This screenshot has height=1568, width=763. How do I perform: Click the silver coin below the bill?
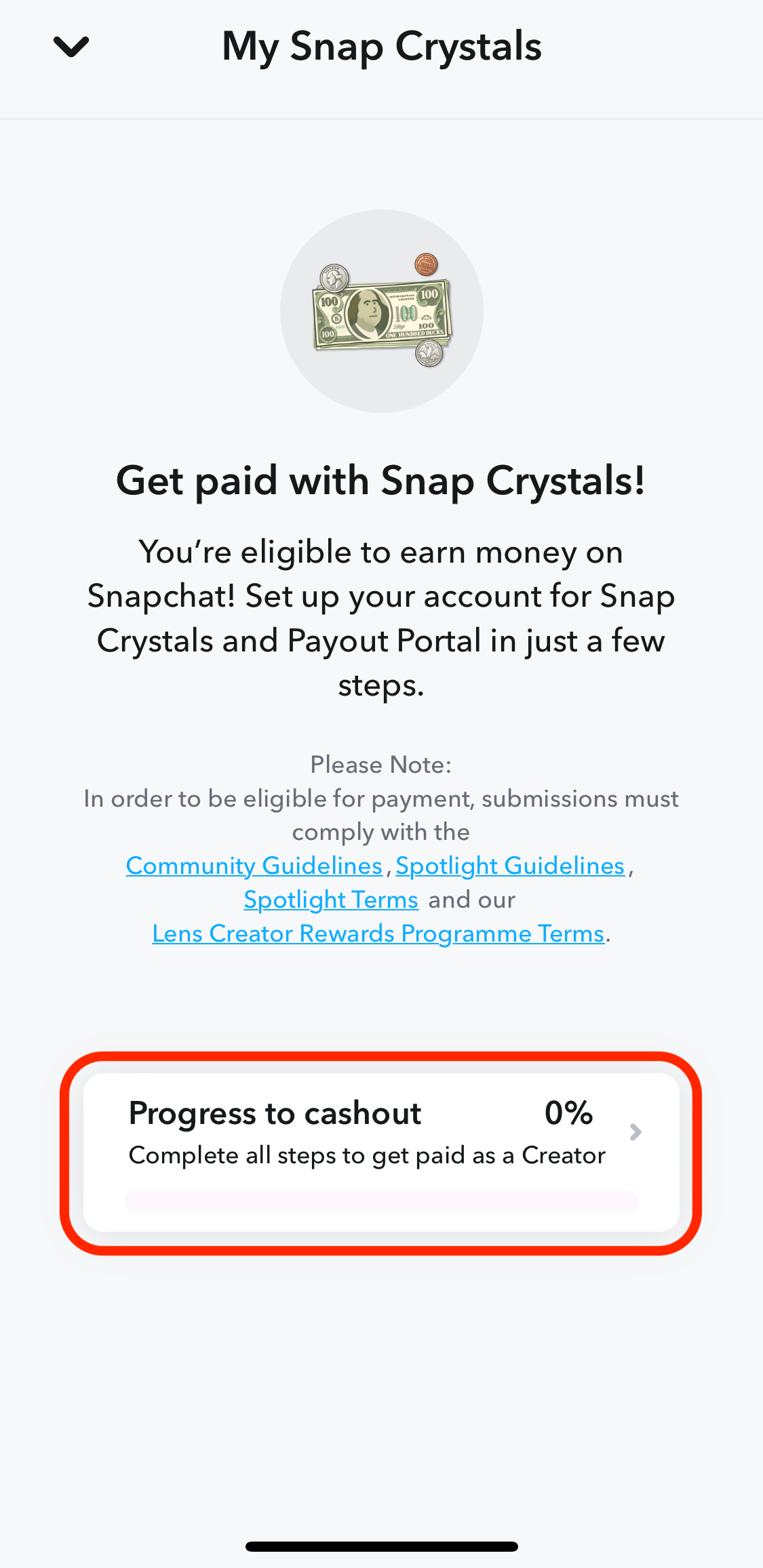[427, 353]
